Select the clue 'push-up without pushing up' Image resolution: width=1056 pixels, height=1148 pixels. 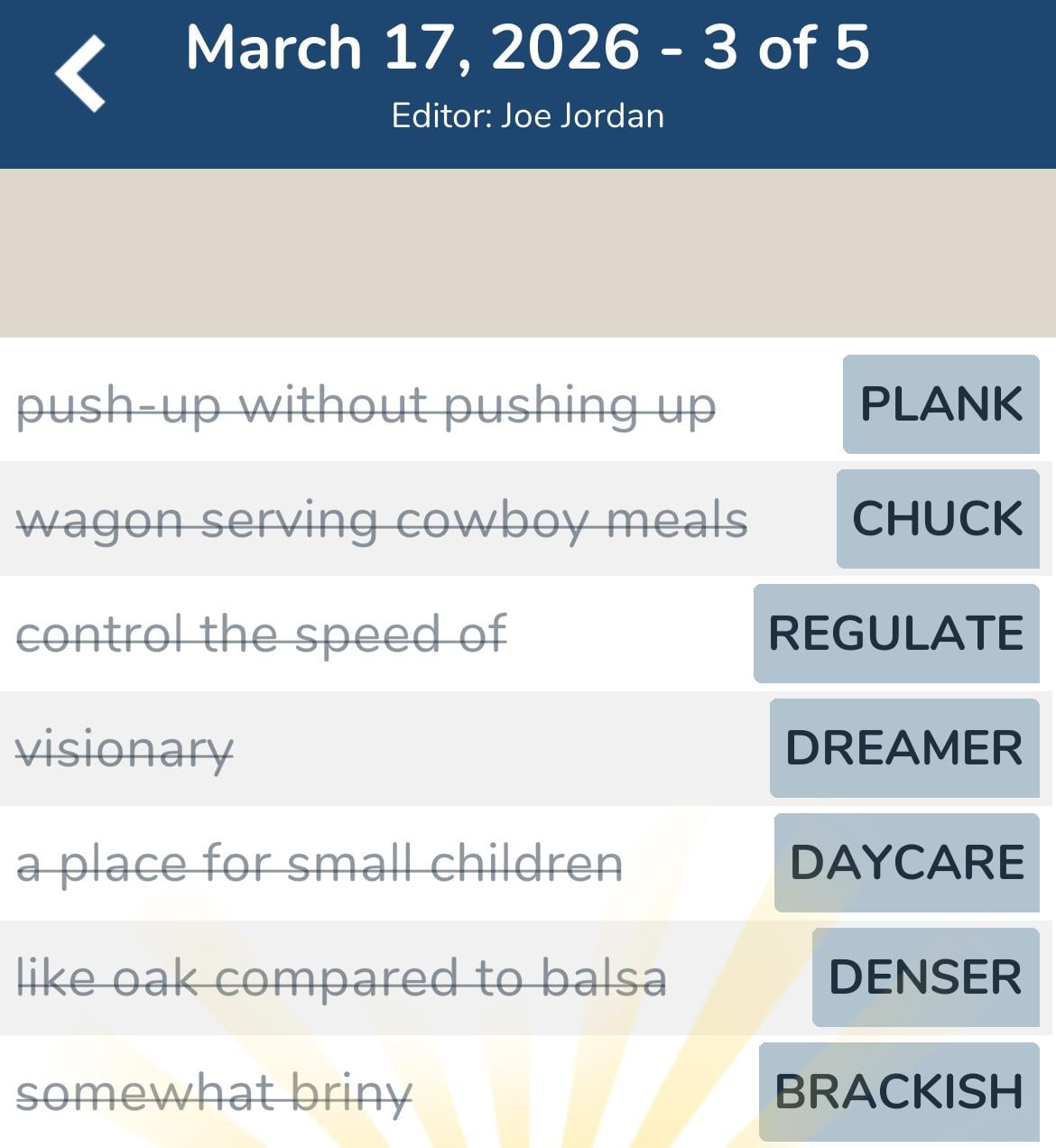coord(366,405)
